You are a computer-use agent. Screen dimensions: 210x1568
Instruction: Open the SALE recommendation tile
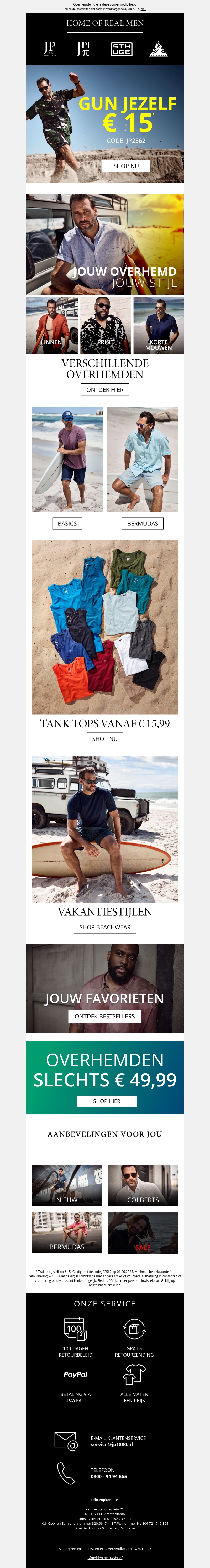point(143,1233)
